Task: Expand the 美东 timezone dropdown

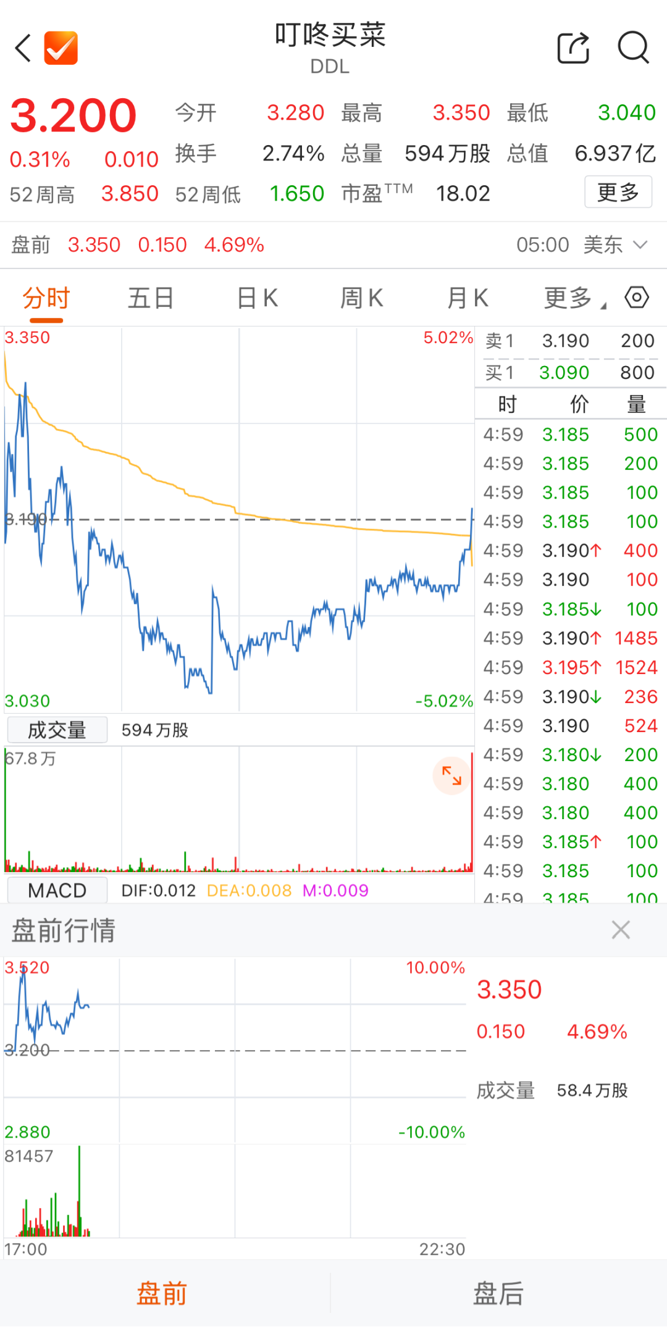Action: point(616,245)
